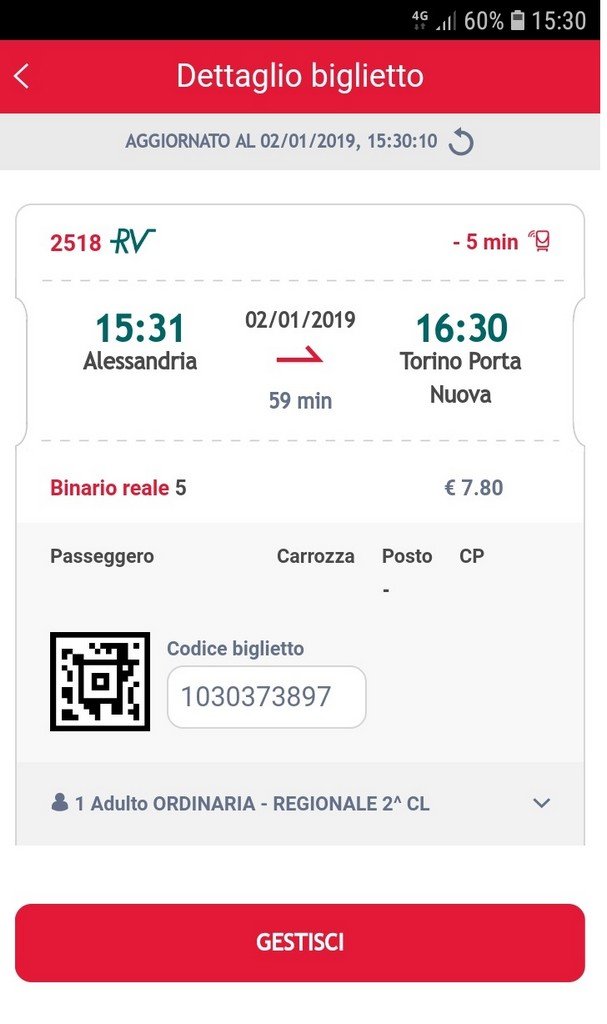The image size is (607, 1024).
Task: Expand the 1 Adulto ORDINARIA fare details
Action: pyautogui.click(x=542, y=803)
